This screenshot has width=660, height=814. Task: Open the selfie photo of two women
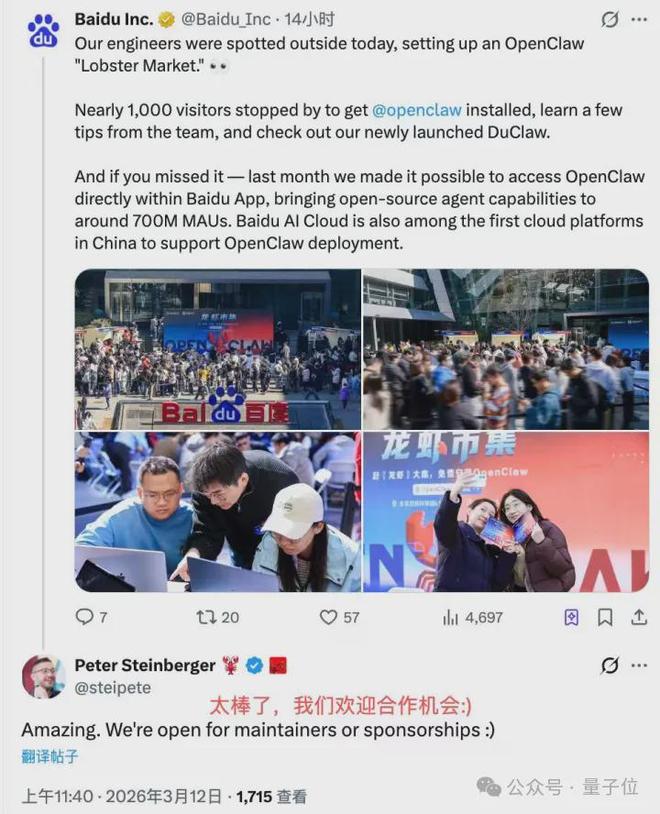(505, 511)
